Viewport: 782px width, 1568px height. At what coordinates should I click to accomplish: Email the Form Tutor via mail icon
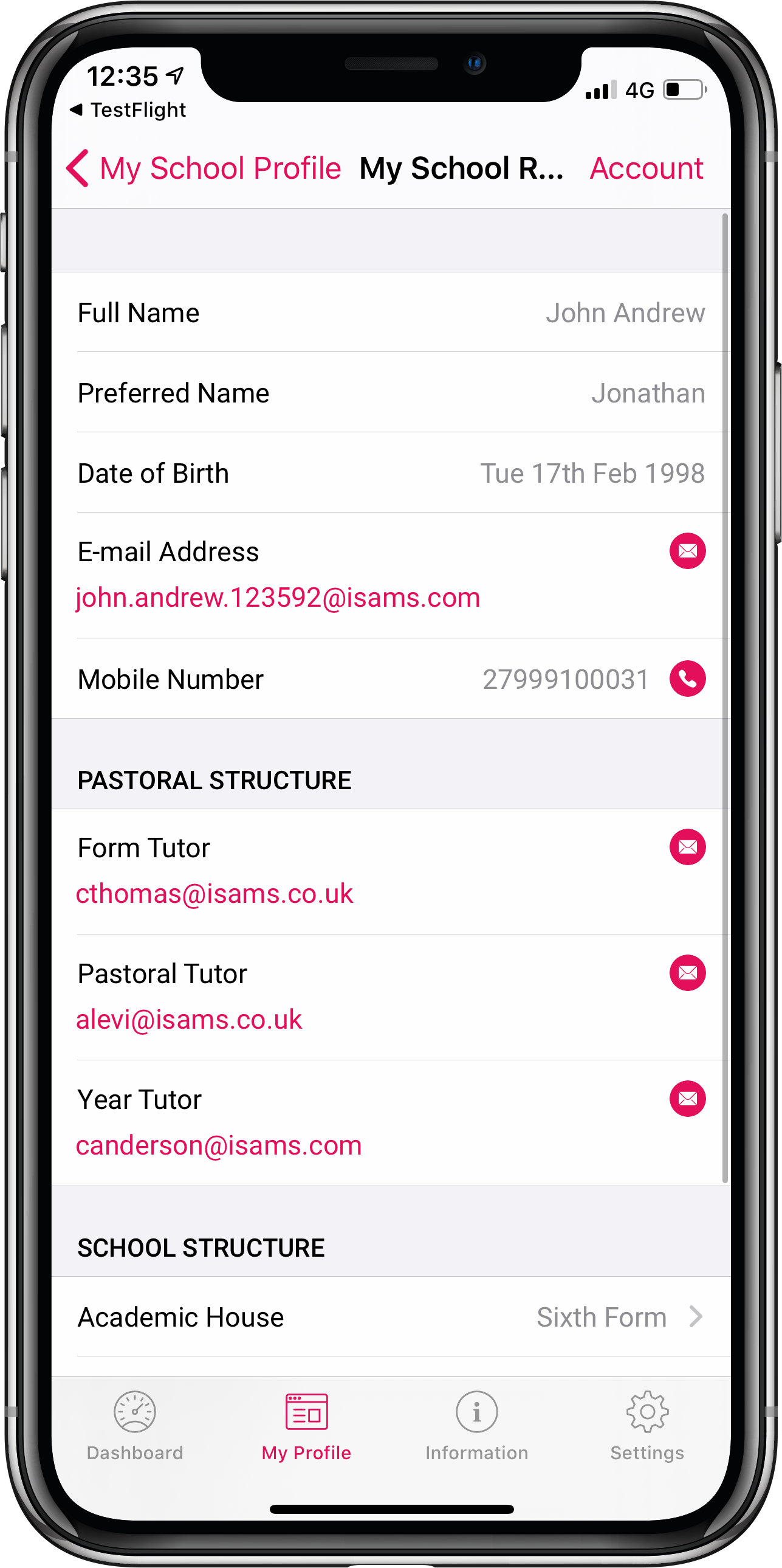pos(687,847)
